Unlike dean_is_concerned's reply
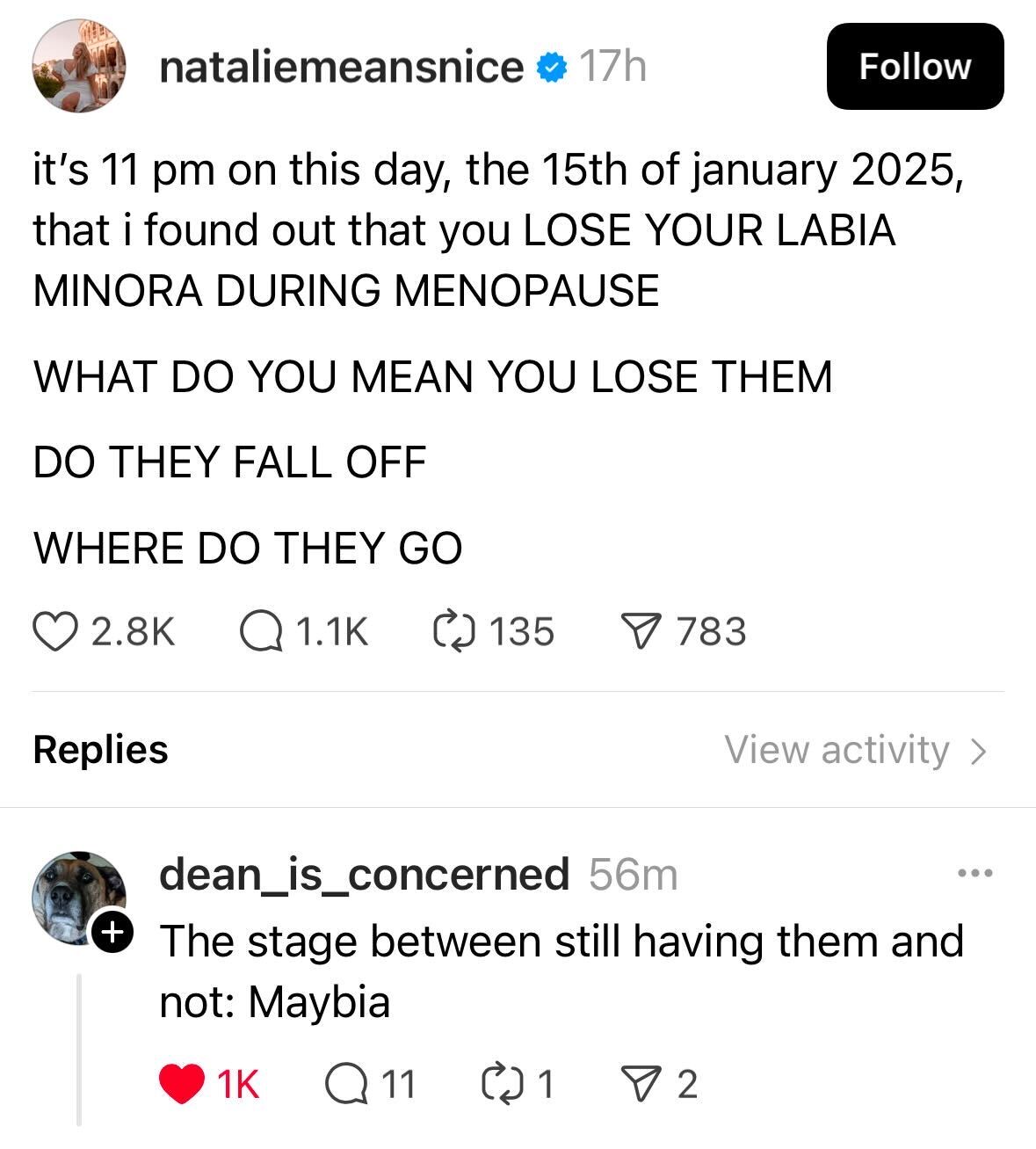Image resolution: width=1036 pixels, height=1149 pixels. point(180,1084)
